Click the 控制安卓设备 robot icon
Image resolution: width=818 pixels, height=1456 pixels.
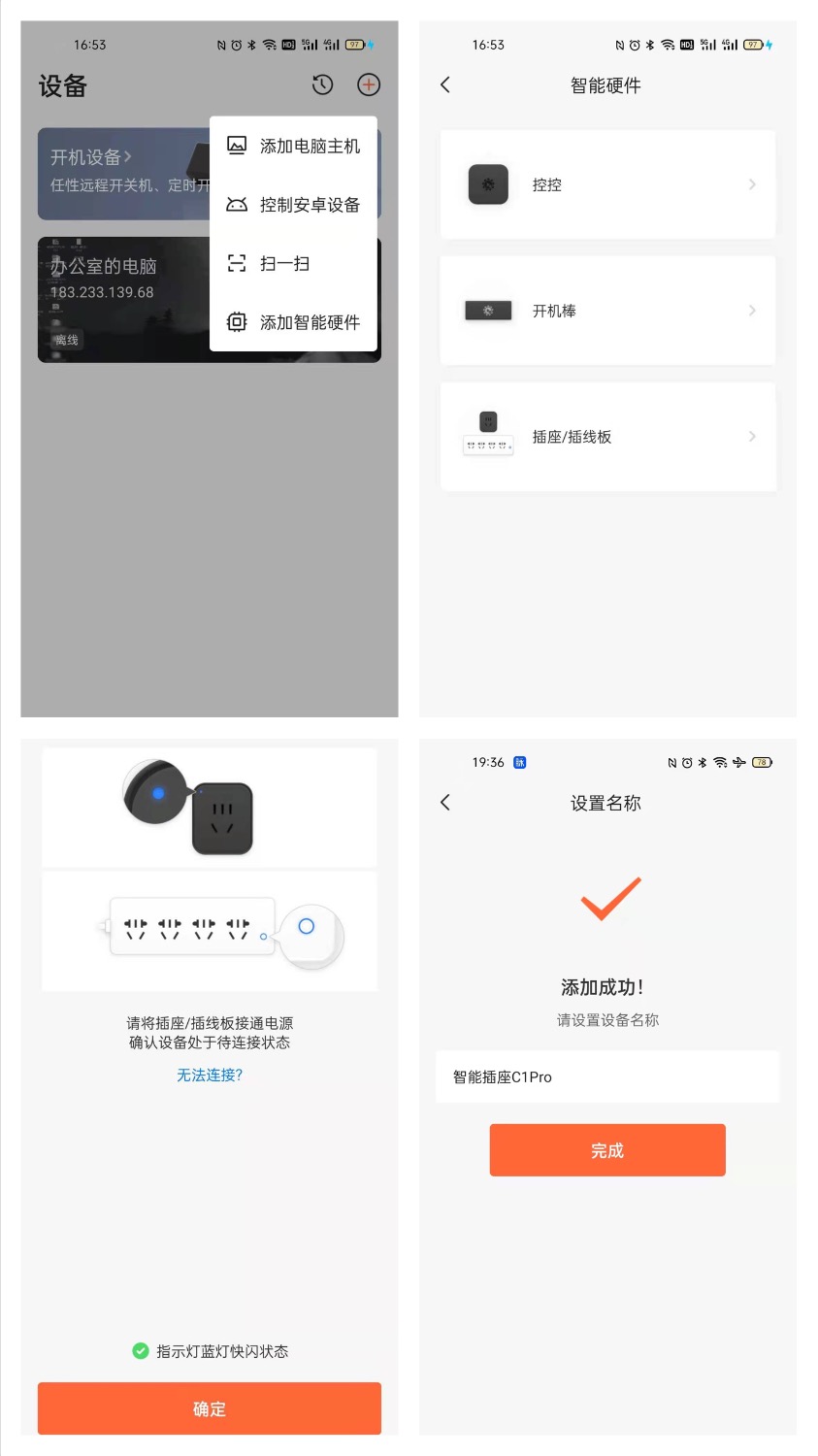(x=236, y=204)
